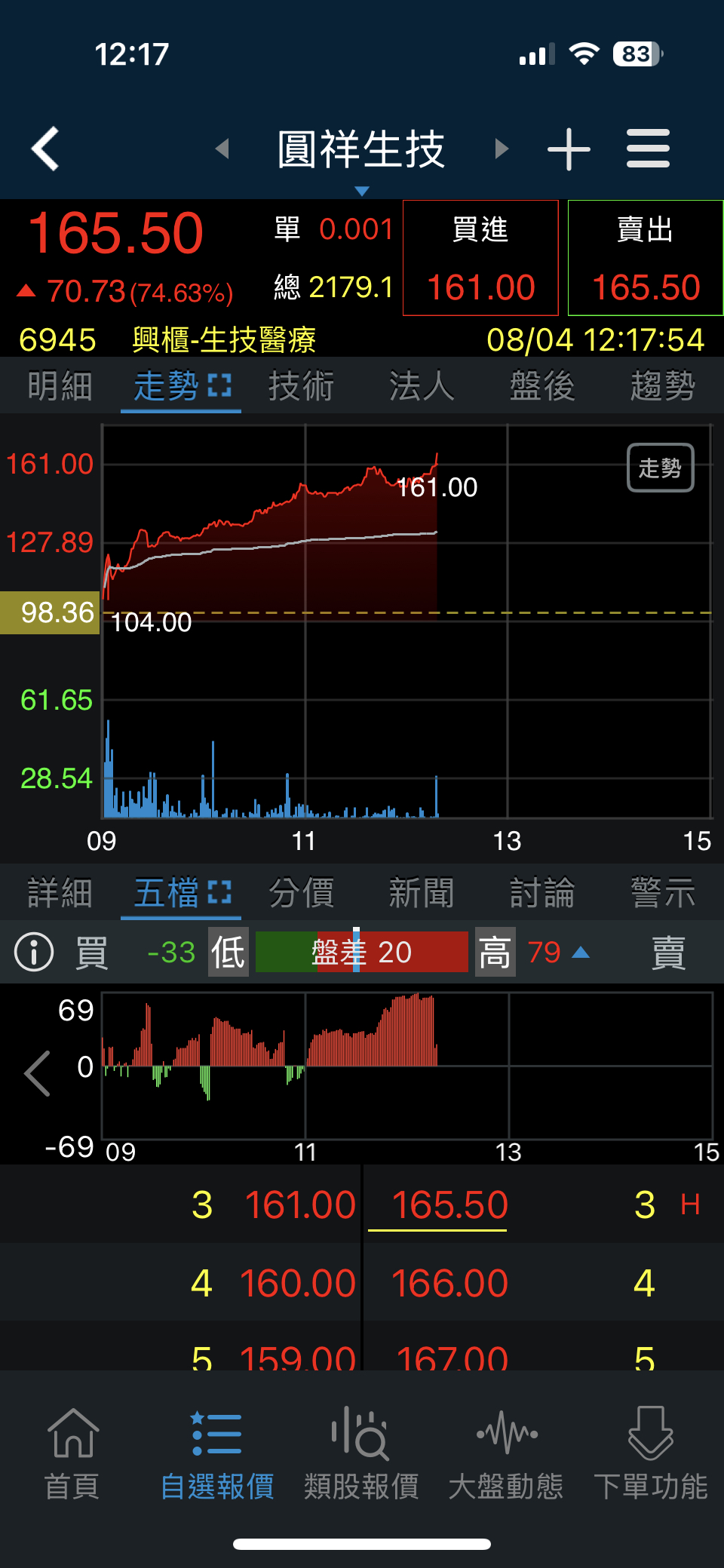Image resolution: width=724 pixels, height=1568 pixels.
Task: Switch to the 明細 tab
Action: coord(60,386)
